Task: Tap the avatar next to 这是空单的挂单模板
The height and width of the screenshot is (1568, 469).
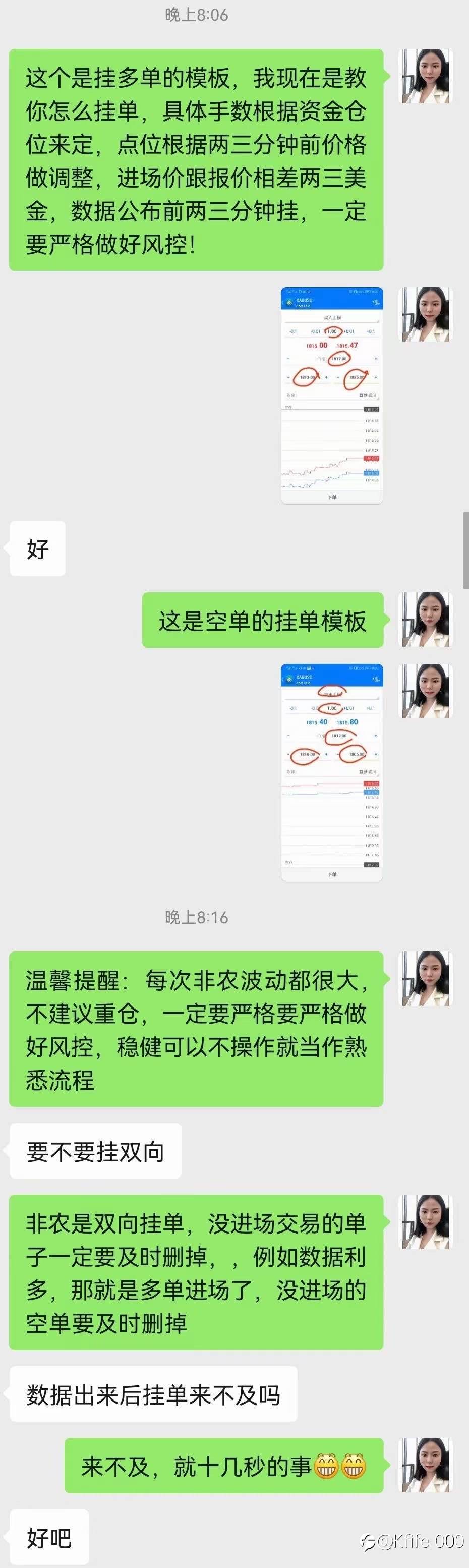Action: tap(425, 619)
